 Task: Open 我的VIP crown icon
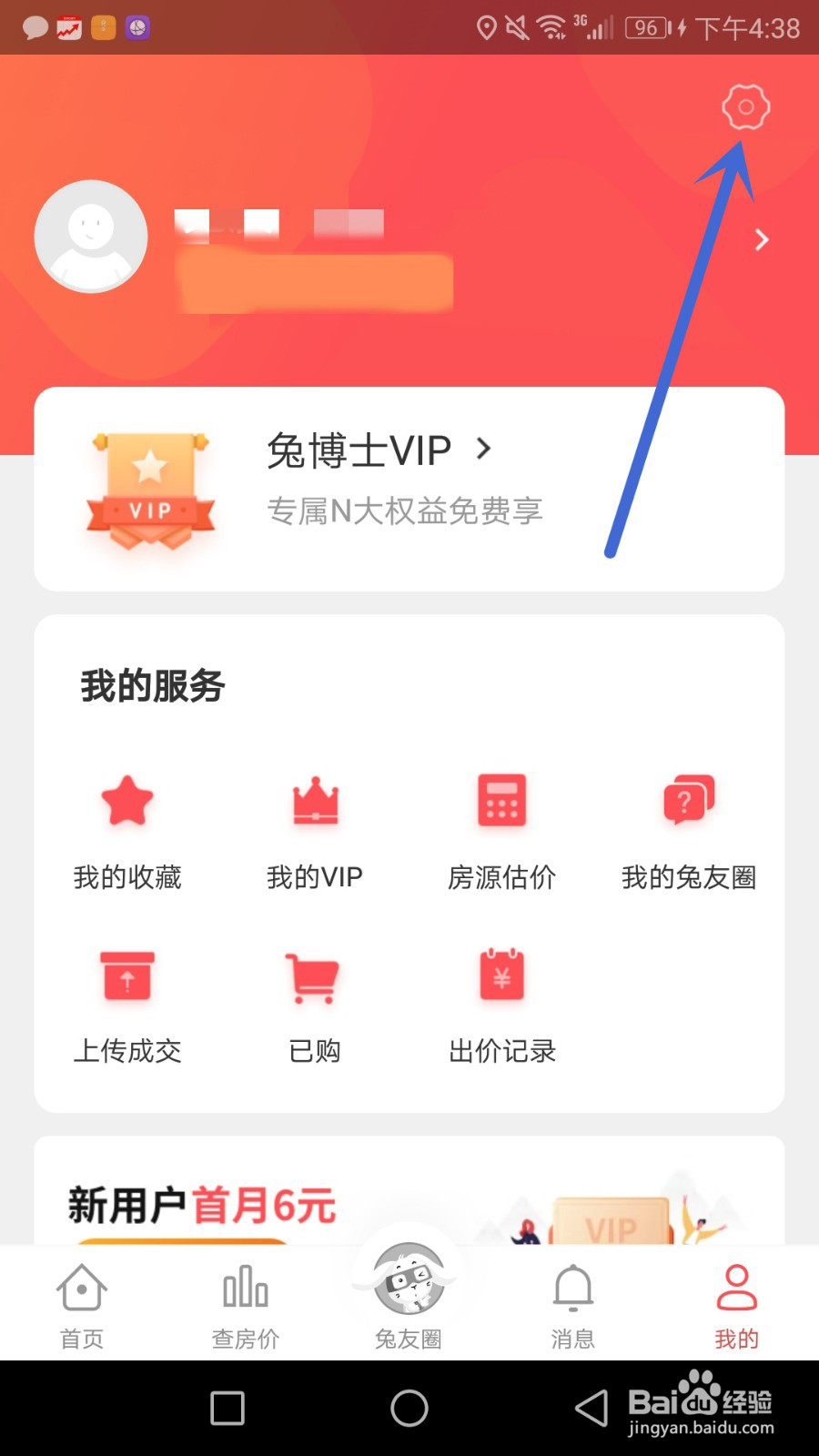(314, 802)
